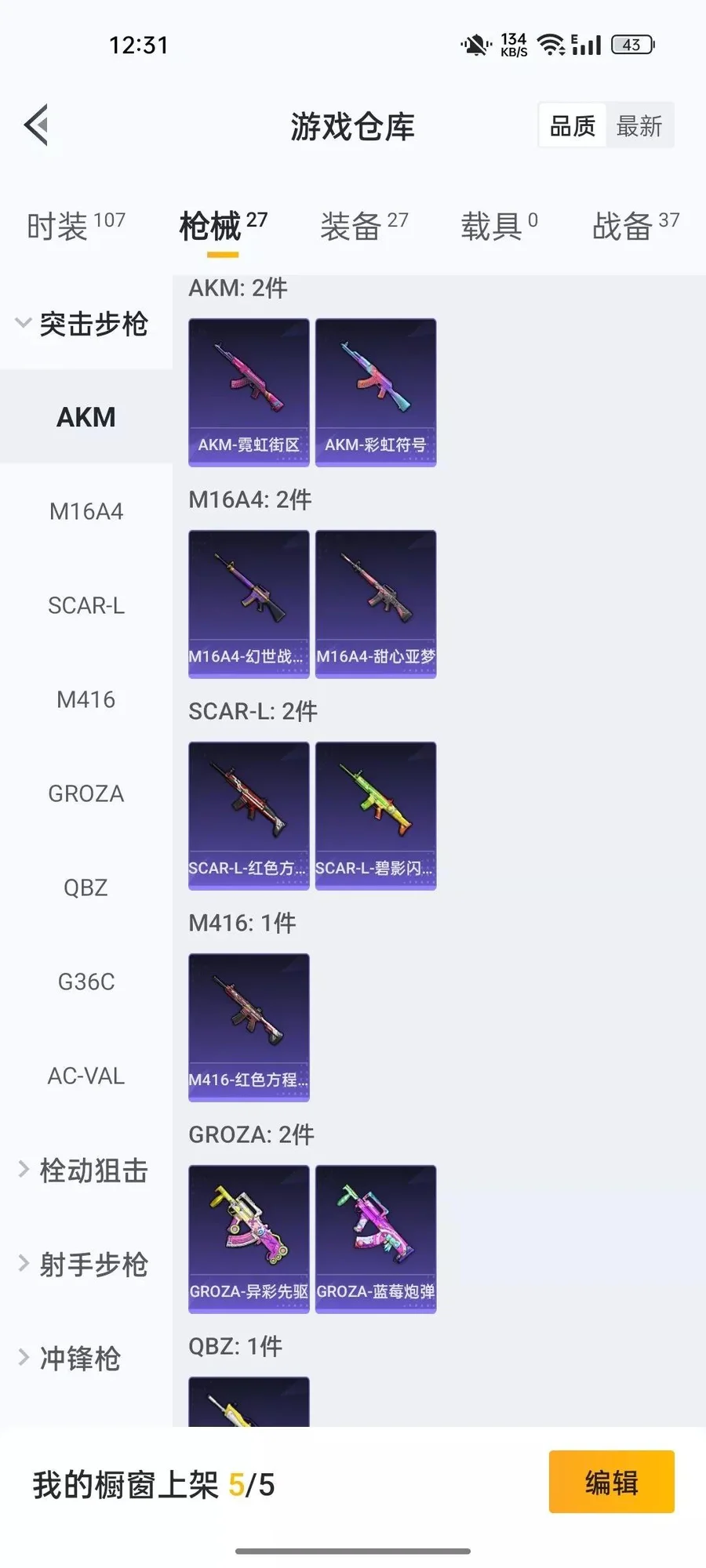View the M16A4-甜心亚梦 skin
706x1568 pixels.
click(x=376, y=604)
